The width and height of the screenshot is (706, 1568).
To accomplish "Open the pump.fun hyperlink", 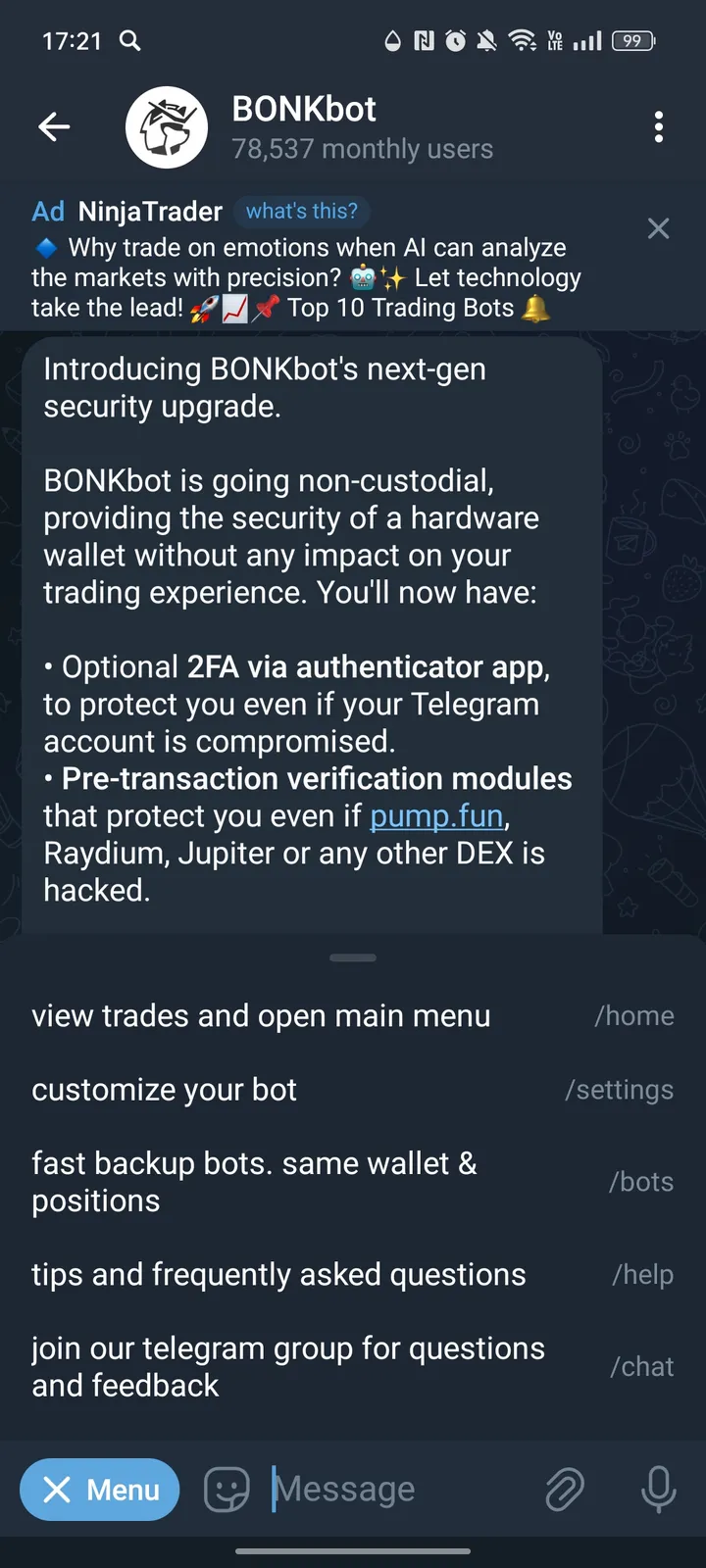I will pos(435,815).
